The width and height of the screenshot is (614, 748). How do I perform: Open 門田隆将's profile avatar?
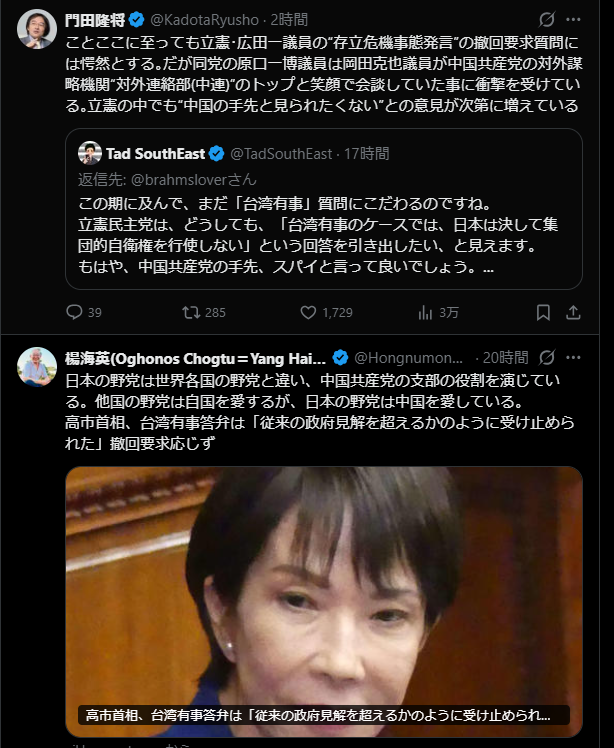pos(37,29)
